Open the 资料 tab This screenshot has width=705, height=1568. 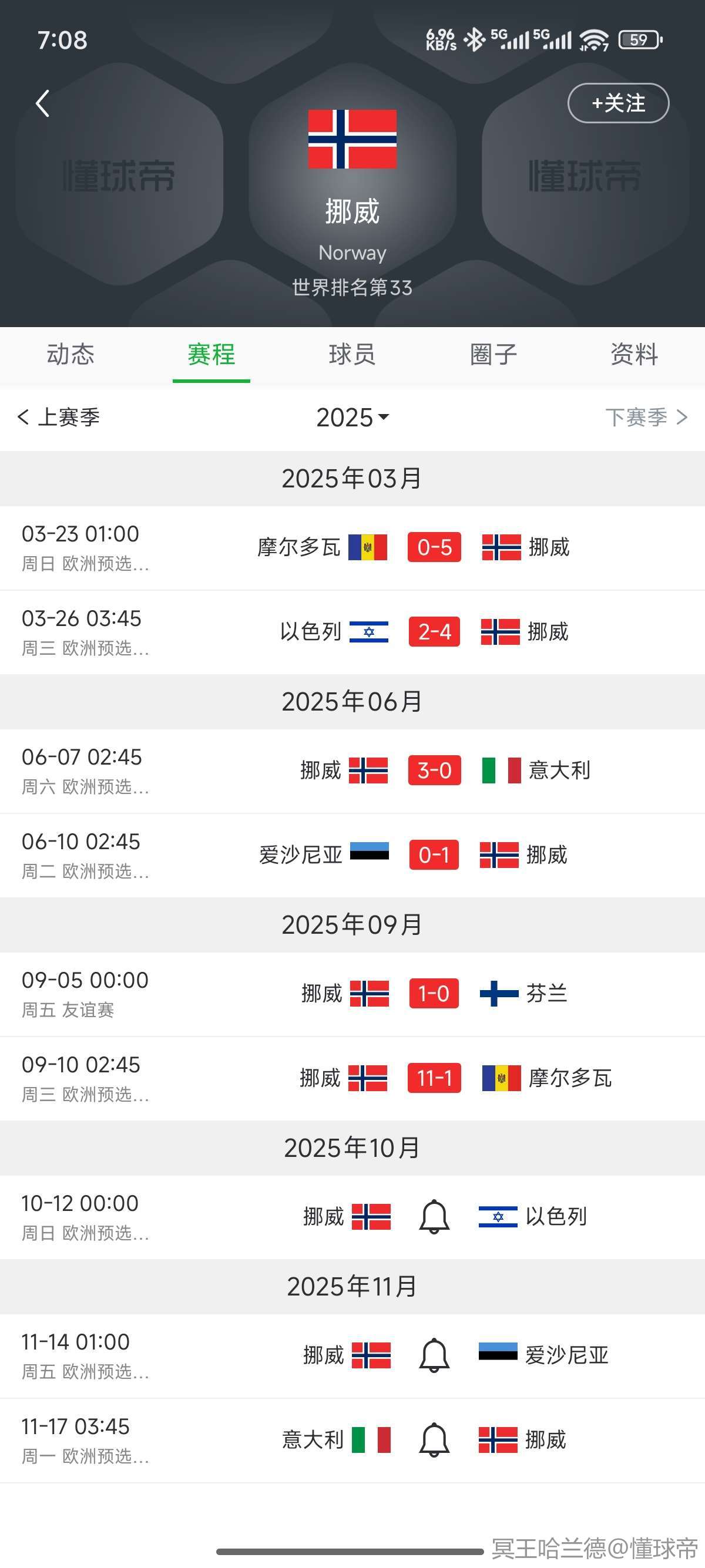tap(634, 354)
